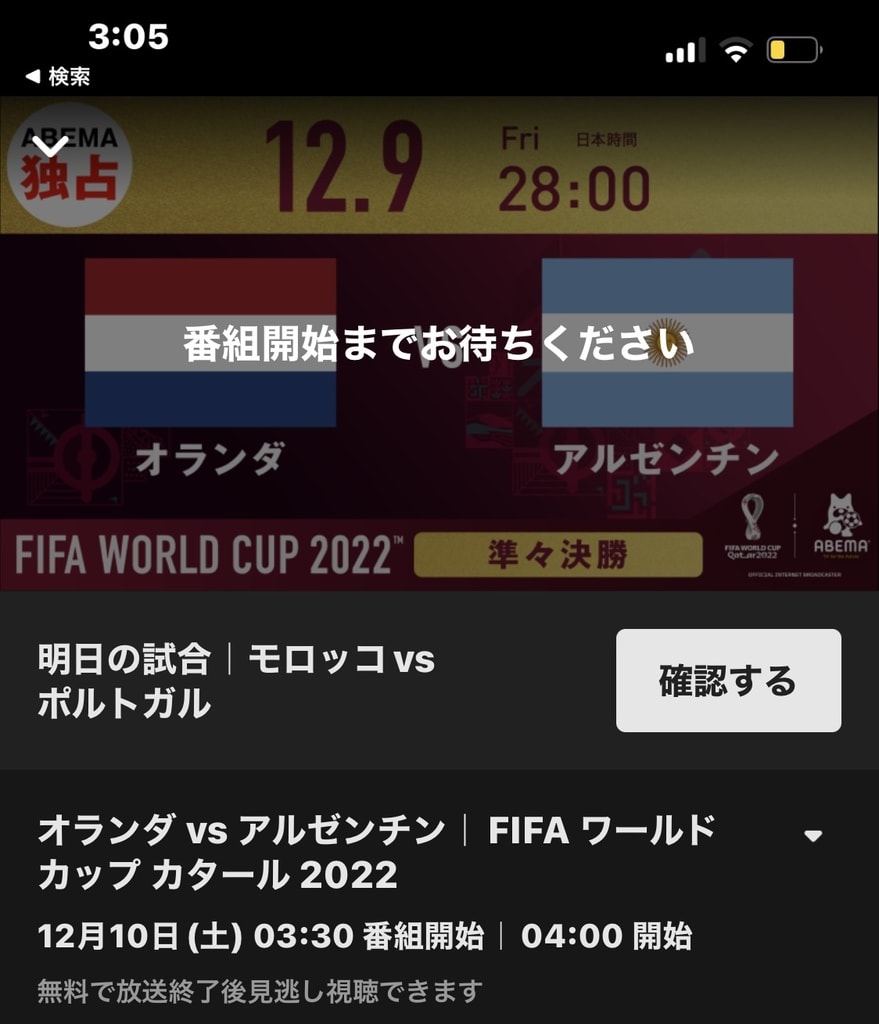Image resolution: width=879 pixels, height=1024 pixels.
Task: Collapse the player with the down chevron
Action: coord(50,146)
